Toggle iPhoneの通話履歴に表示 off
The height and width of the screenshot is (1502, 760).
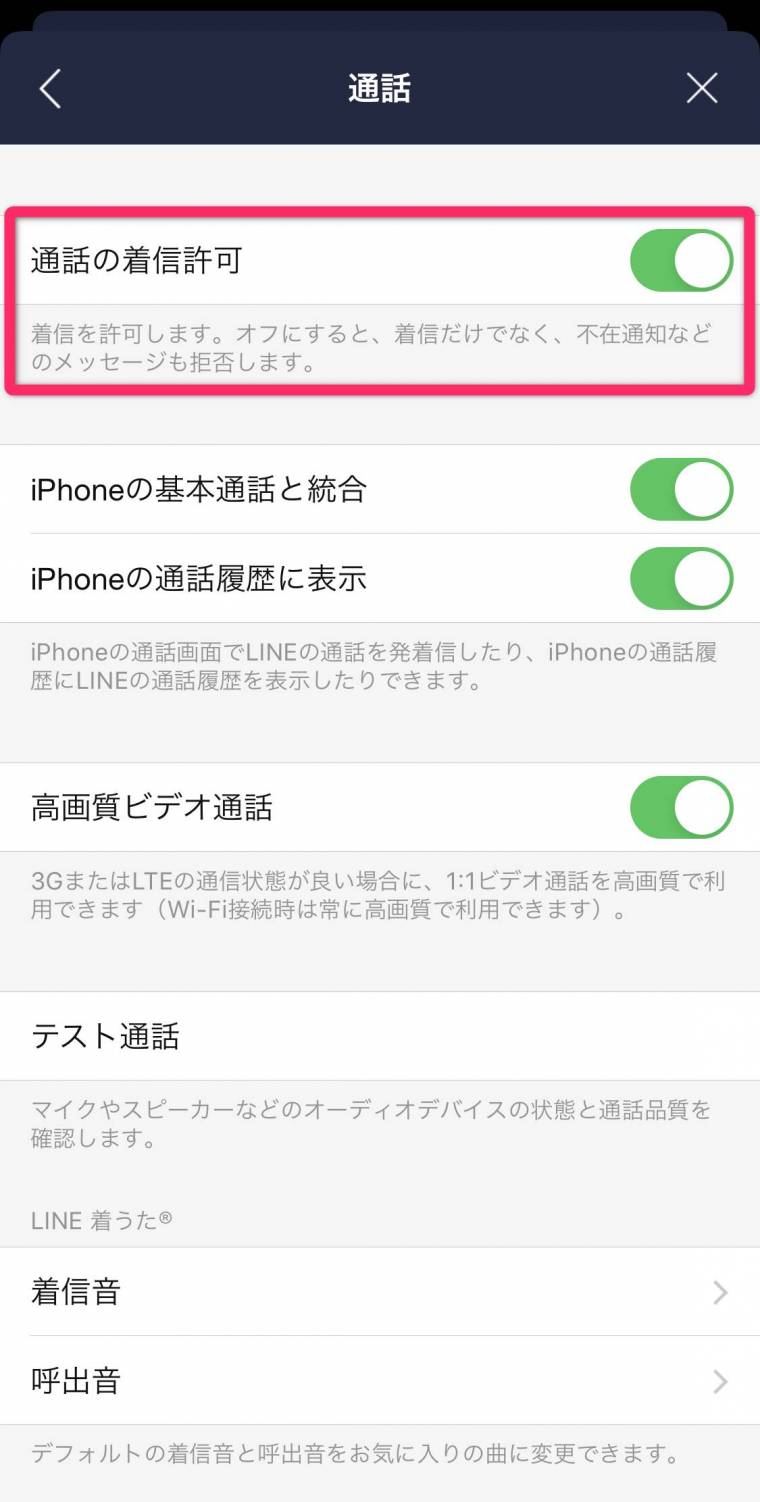tap(681, 579)
